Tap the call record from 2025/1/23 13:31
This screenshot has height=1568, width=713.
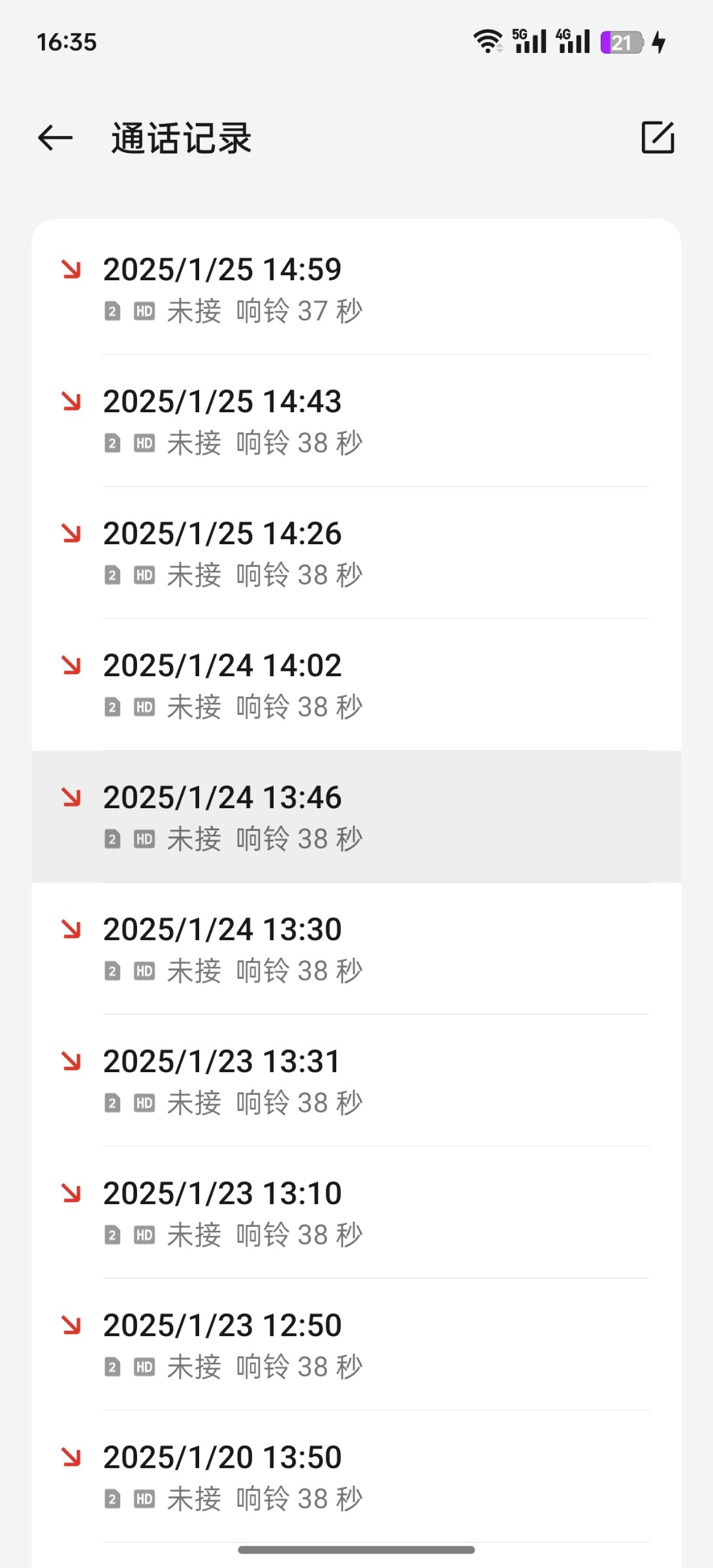pyautogui.click(x=356, y=1081)
